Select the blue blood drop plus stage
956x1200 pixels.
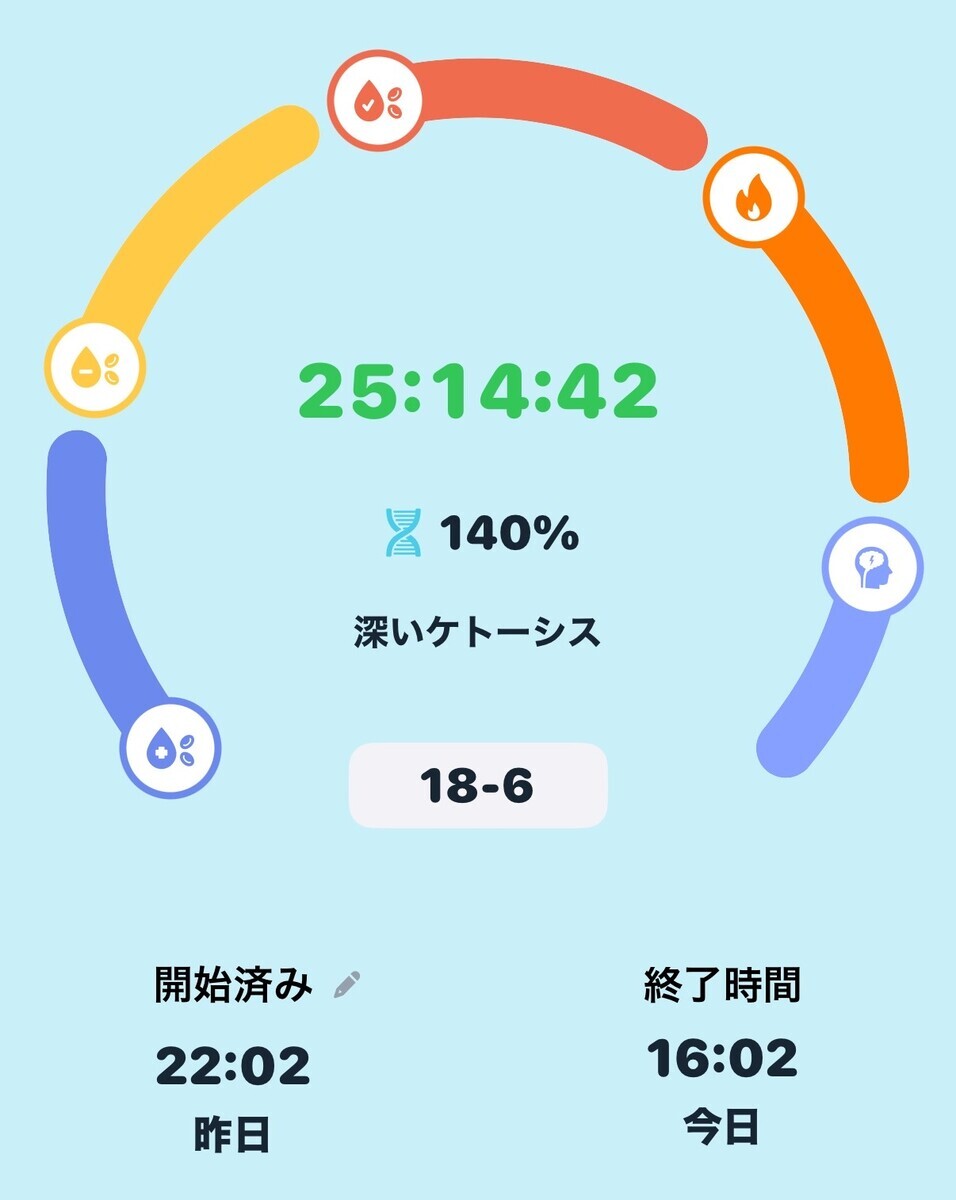[x=170, y=747]
